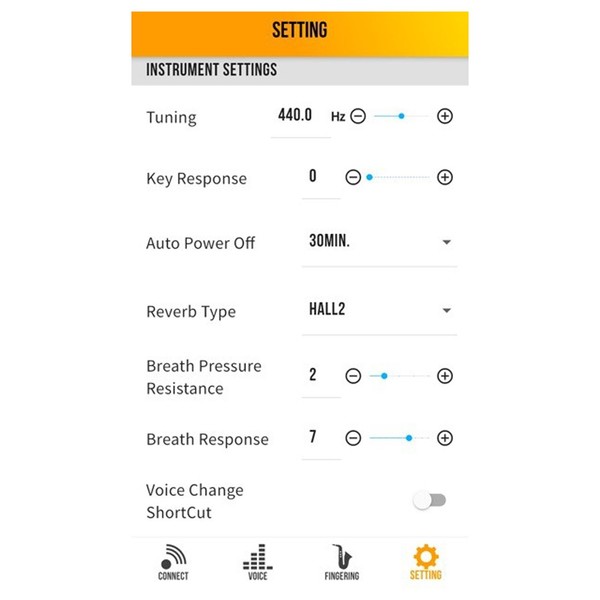Lower the Key Response value

pos(353,177)
